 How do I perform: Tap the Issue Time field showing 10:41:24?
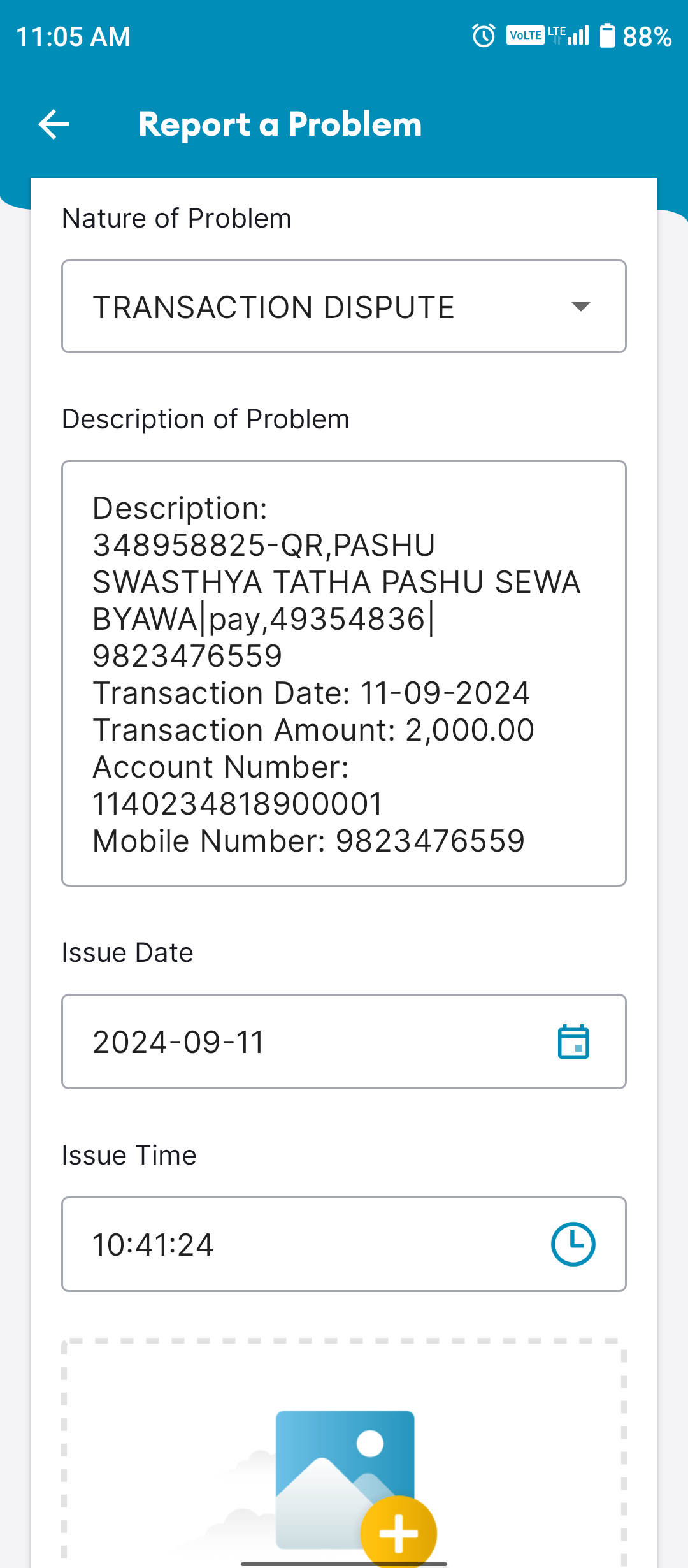click(344, 1244)
